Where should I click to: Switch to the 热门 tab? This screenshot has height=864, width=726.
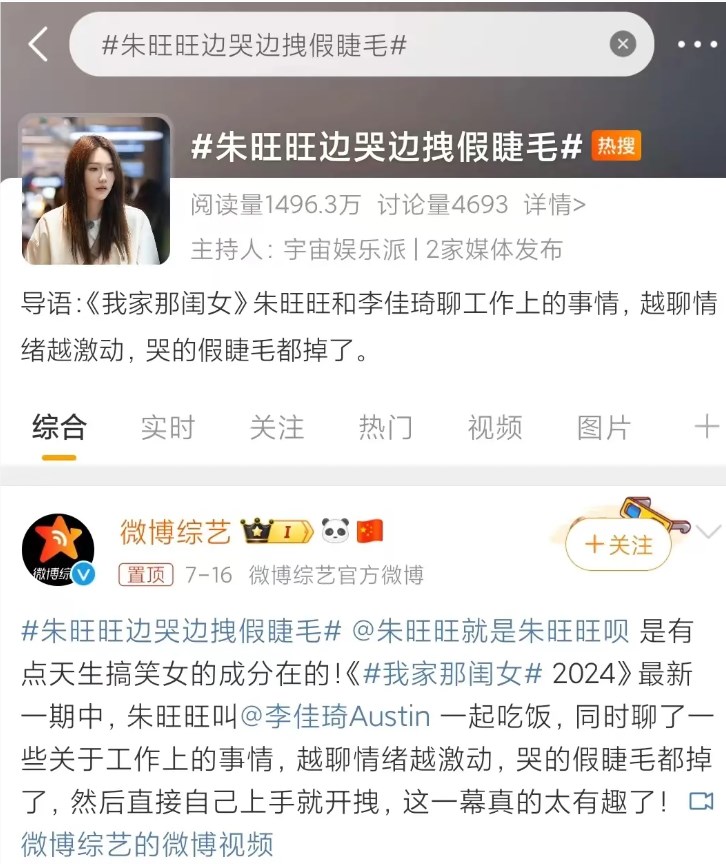click(x=385, y=428)
